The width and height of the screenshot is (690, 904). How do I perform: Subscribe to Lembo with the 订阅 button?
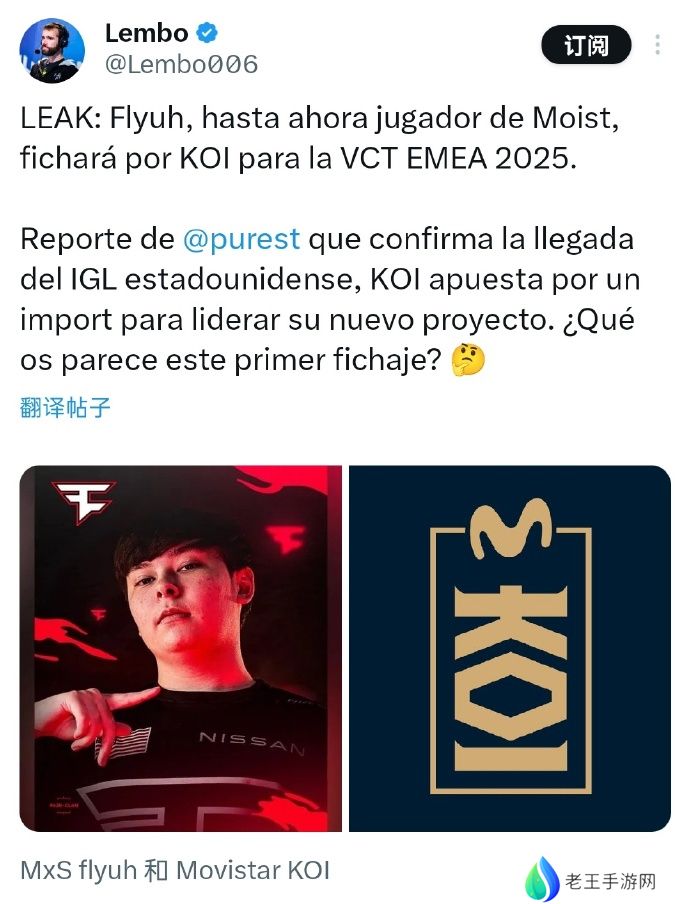coord(586,46)
